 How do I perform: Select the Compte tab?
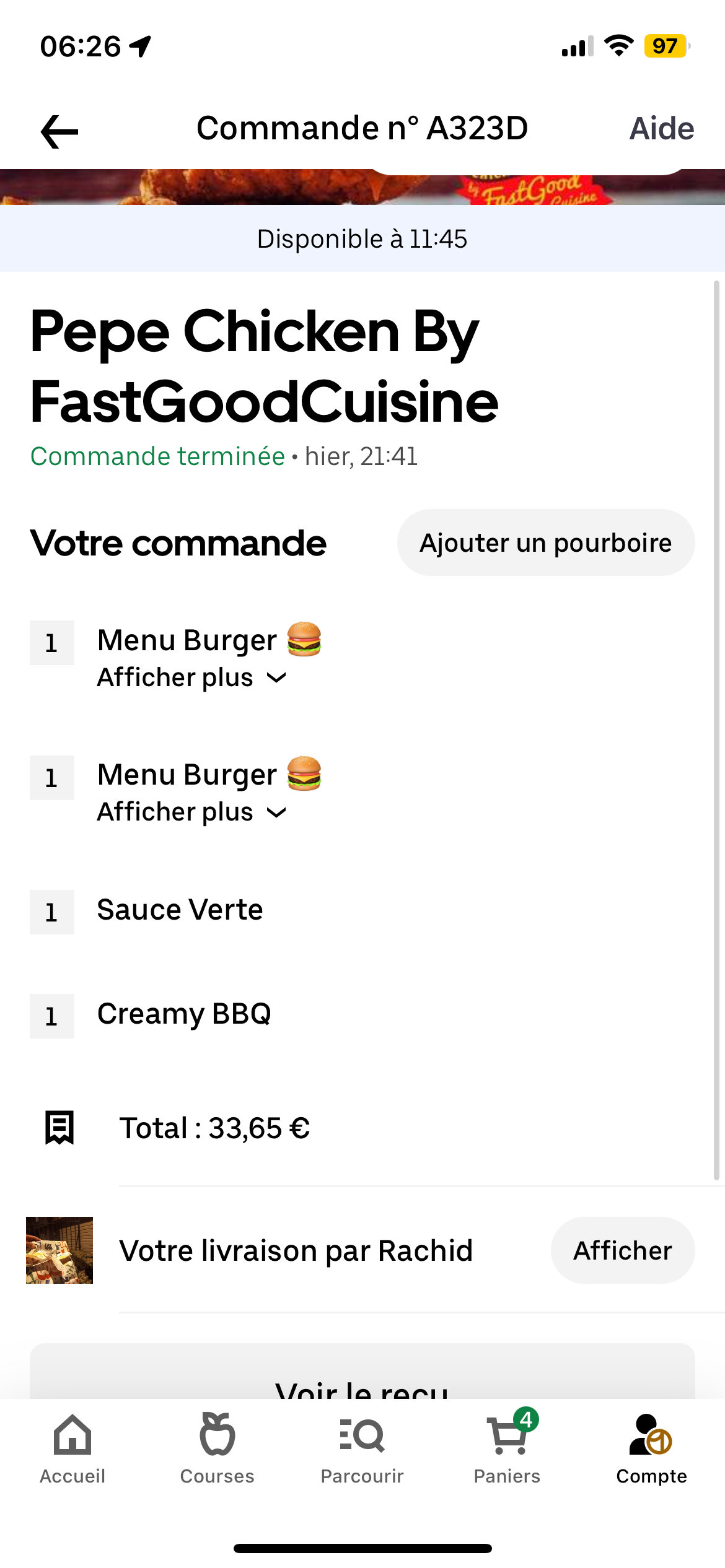(651, 1449)
